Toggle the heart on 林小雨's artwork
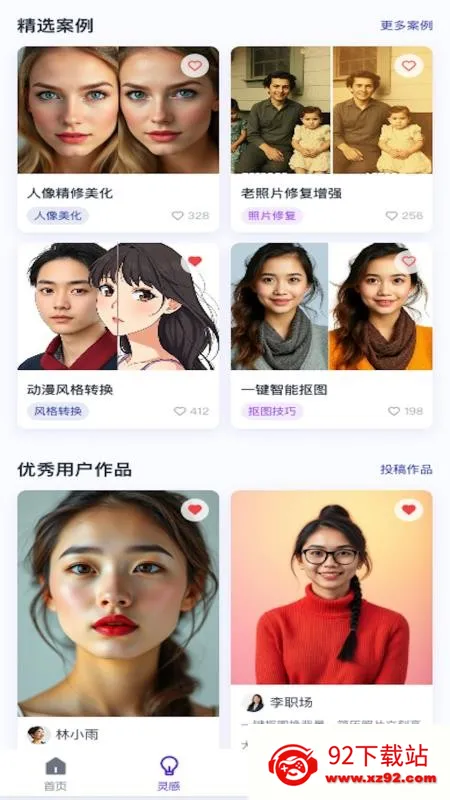The height and width of the screenshot is (800, 450). (194, 509)
